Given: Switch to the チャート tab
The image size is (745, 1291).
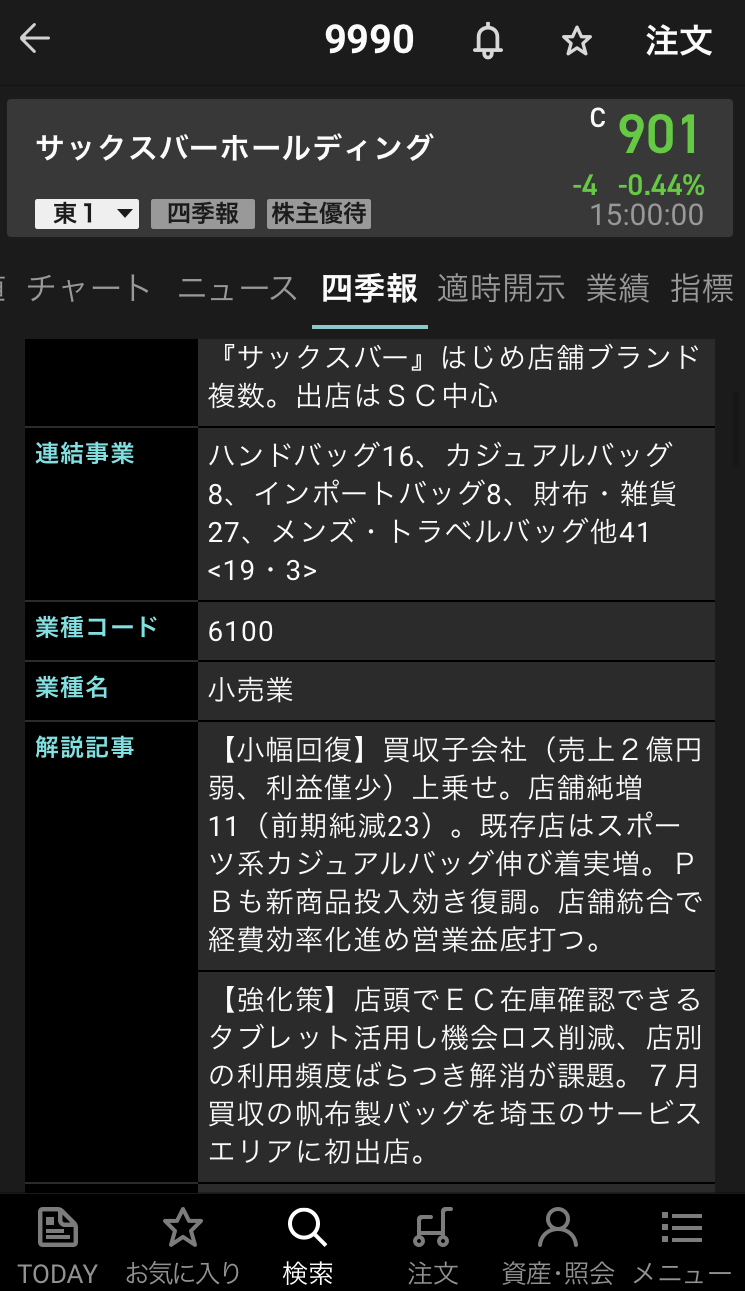Looking at the screenshot, I should point(89,288).
